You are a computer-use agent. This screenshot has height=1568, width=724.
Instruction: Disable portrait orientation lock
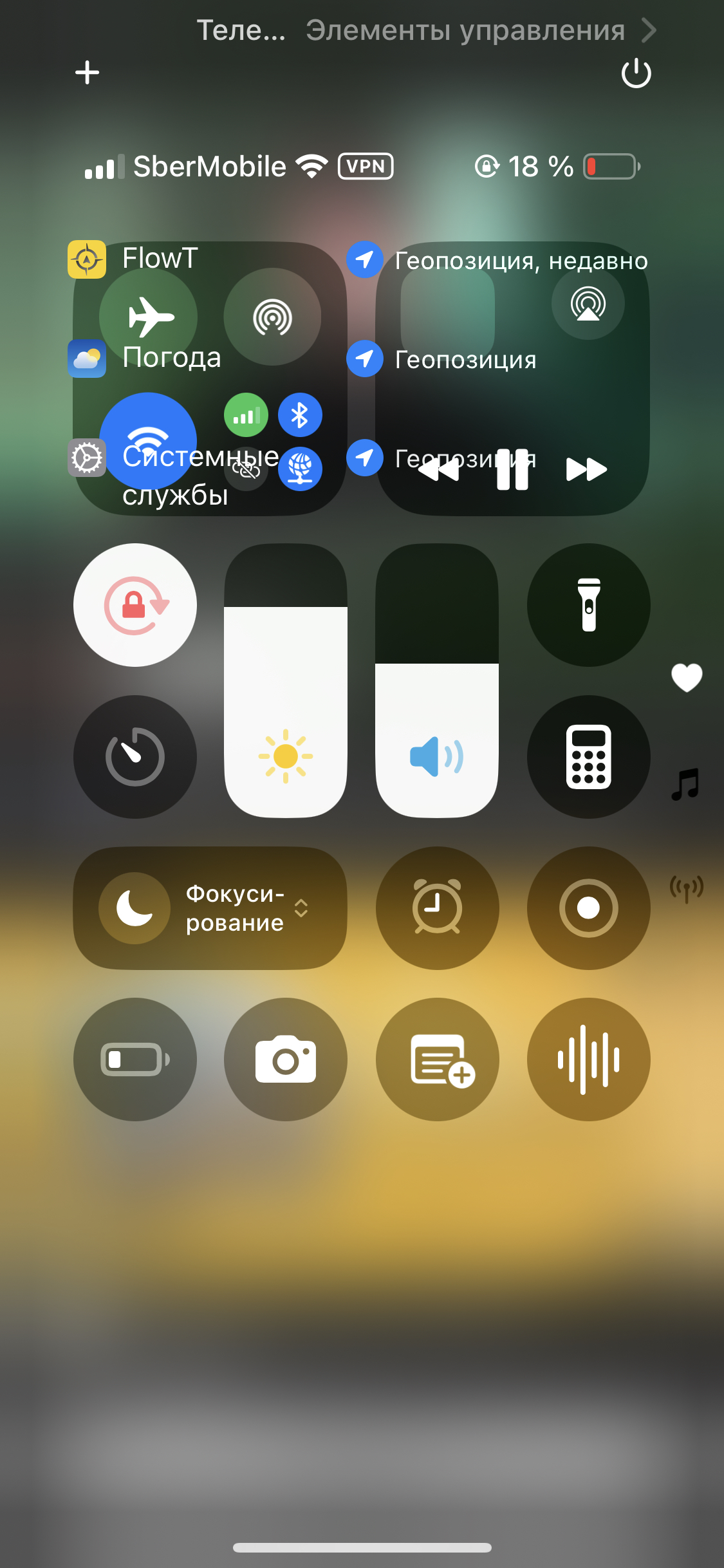click(x=135, y=605)
